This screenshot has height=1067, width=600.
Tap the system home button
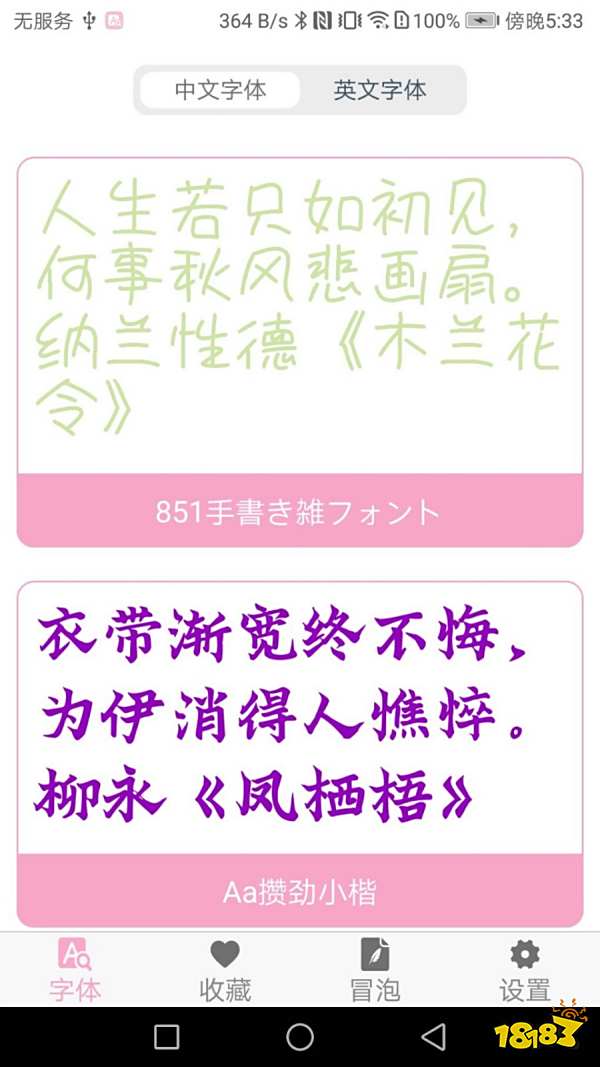299,1037
